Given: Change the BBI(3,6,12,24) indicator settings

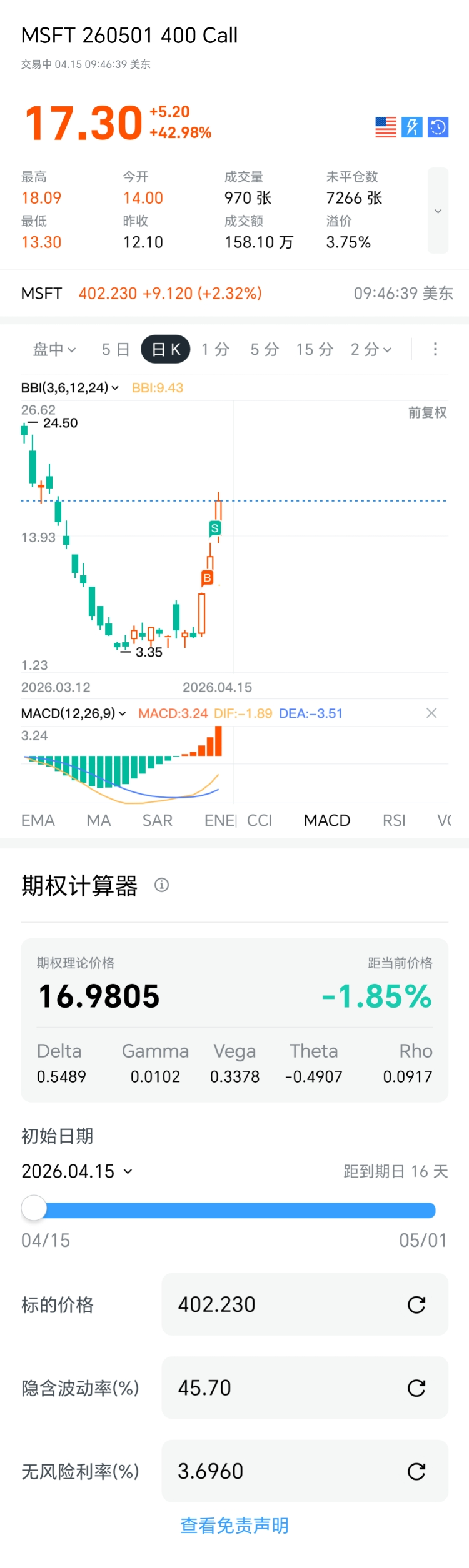Looking at the screenshot, I should 70,388.
